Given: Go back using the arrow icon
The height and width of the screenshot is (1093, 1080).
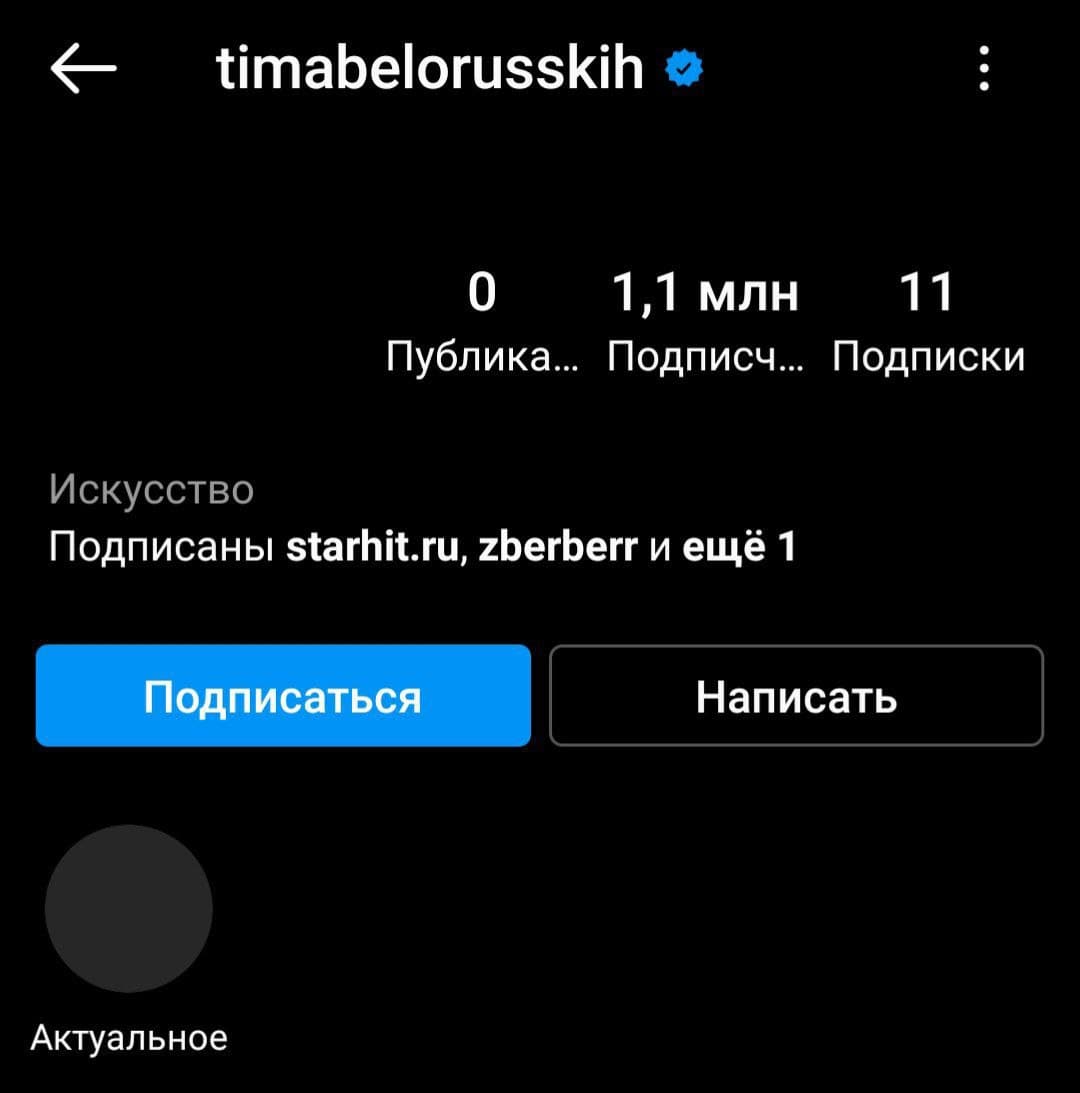Looking at the screenshot, I should [83, 71].
